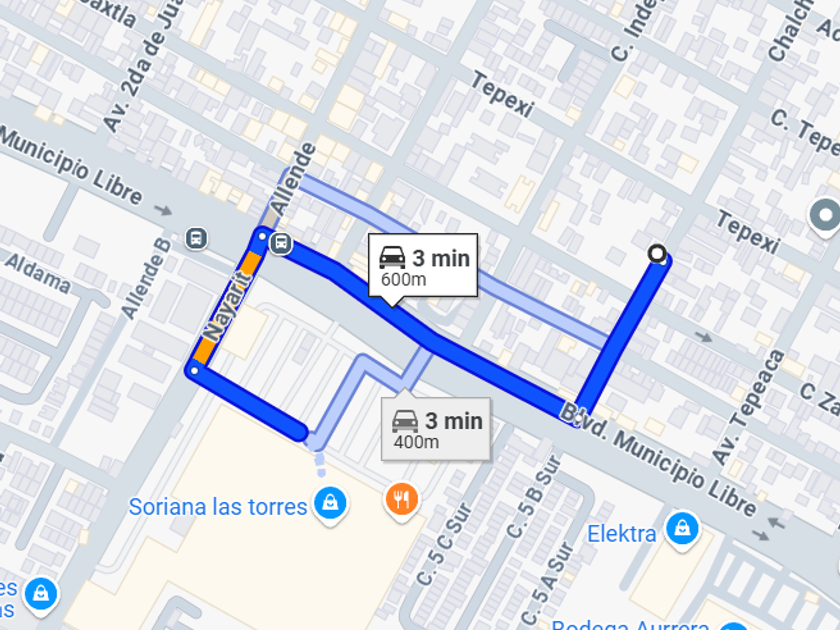This screenshot has height=630, width=840.
Task: Tap the gray location pin near Tepexi
Action: tap(825, 215)
